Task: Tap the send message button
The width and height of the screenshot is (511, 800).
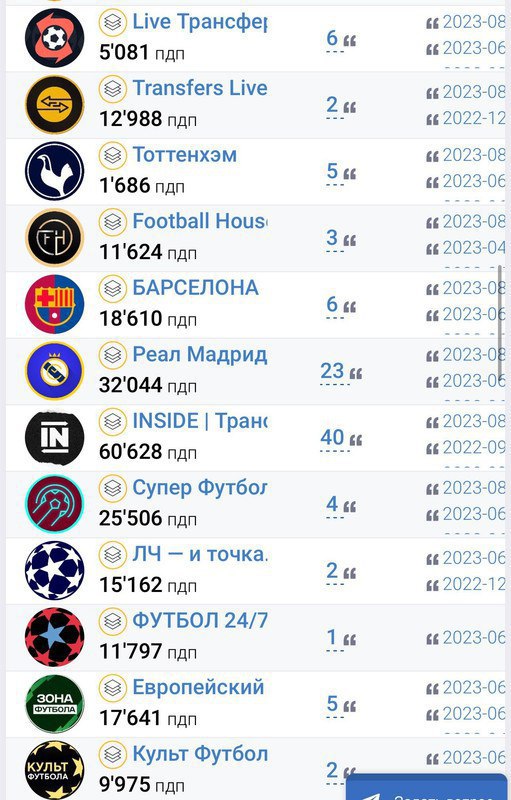Action: pos(426,787)
